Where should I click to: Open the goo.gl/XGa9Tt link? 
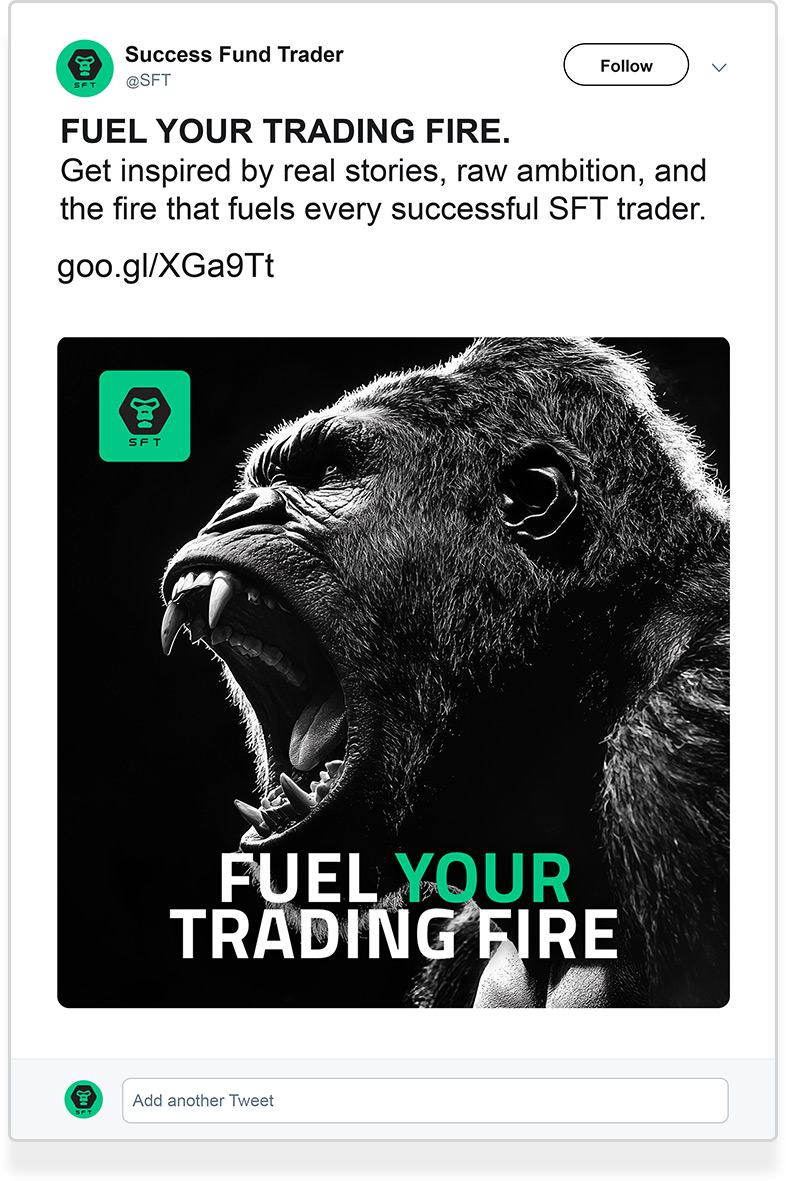(165, 267)
